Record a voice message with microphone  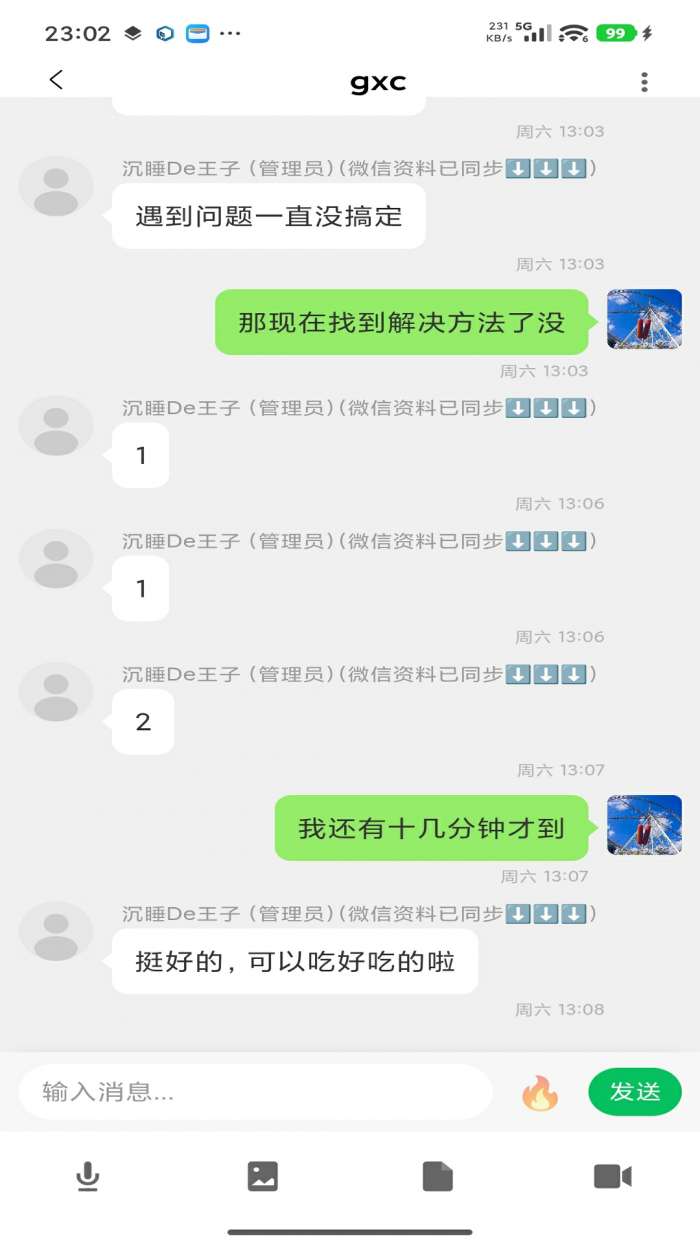[88, 1176]
